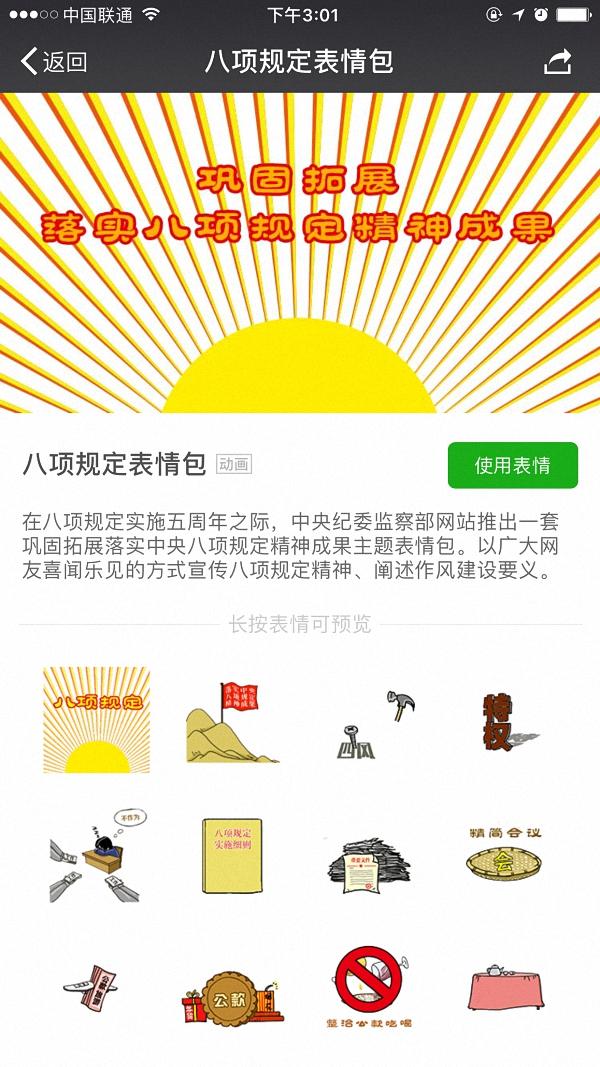
Task: Select the 整治公款吃喝 sticker
Action: pos(368,987)
